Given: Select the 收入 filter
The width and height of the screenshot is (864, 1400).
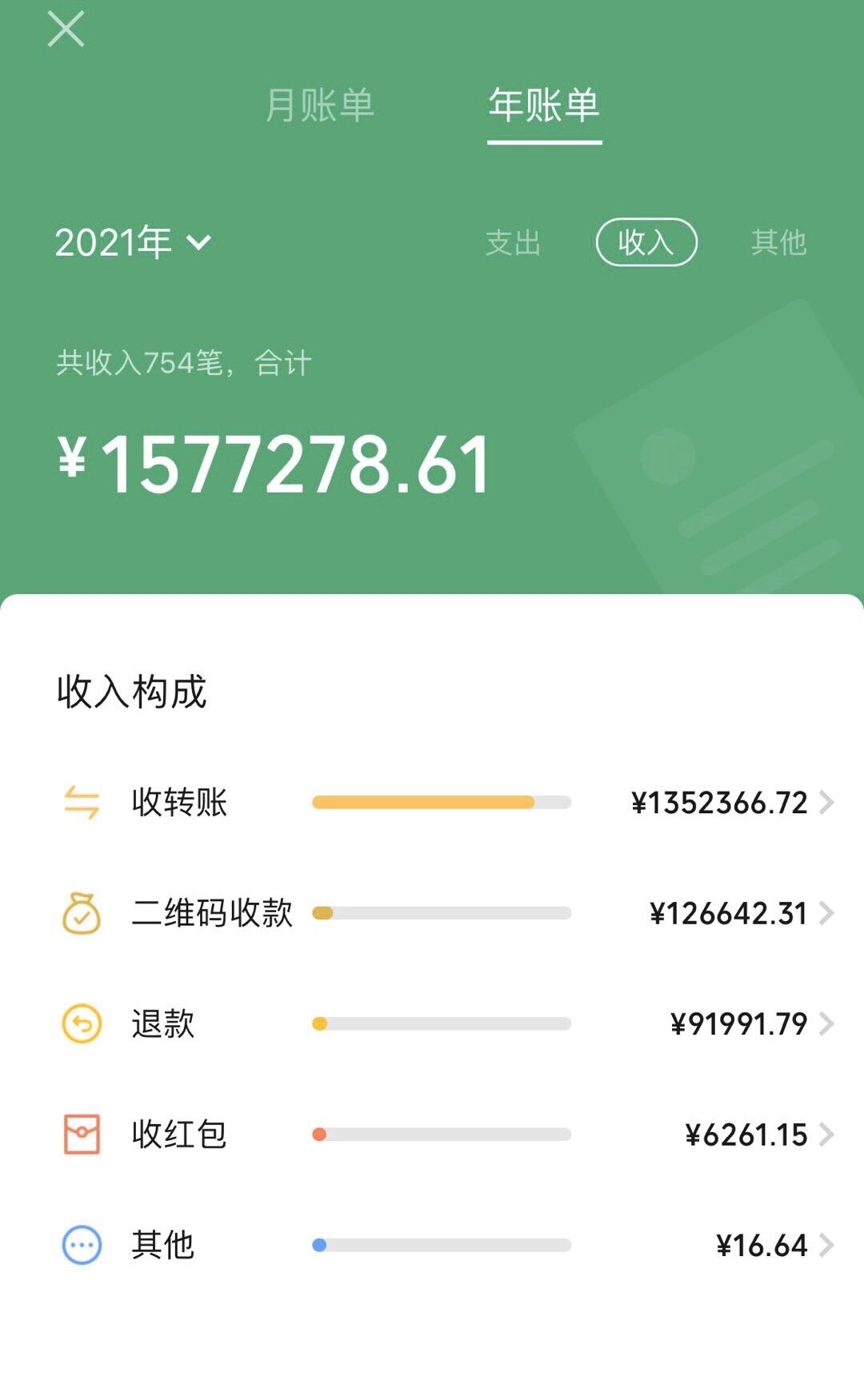Looking at the screenshot, I should 646,242.
